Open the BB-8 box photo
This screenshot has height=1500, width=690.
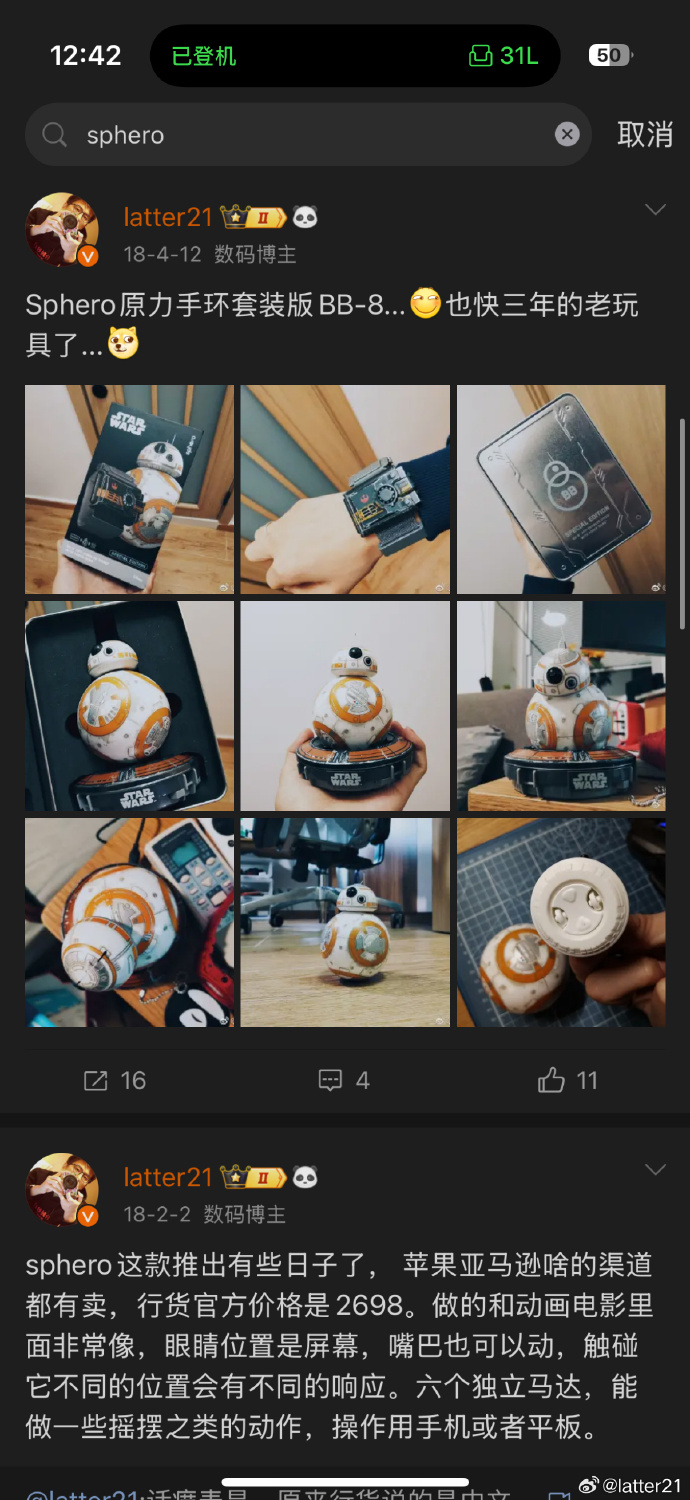click(x=129, y=489)
